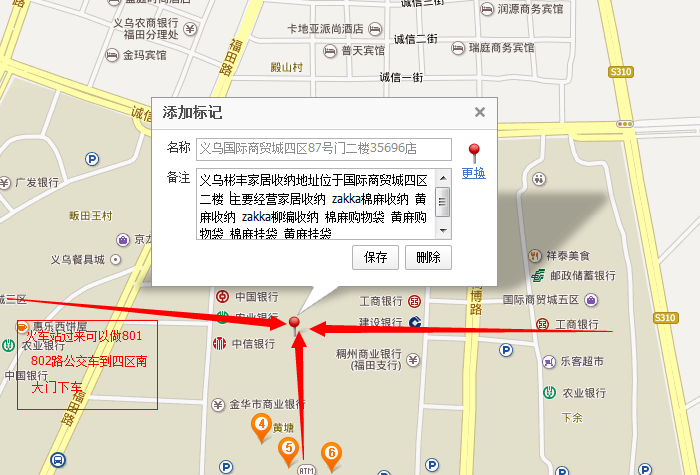Tap the 更换 link to change marker icon
Screen dimensions: 700x475
pos(473,173)
